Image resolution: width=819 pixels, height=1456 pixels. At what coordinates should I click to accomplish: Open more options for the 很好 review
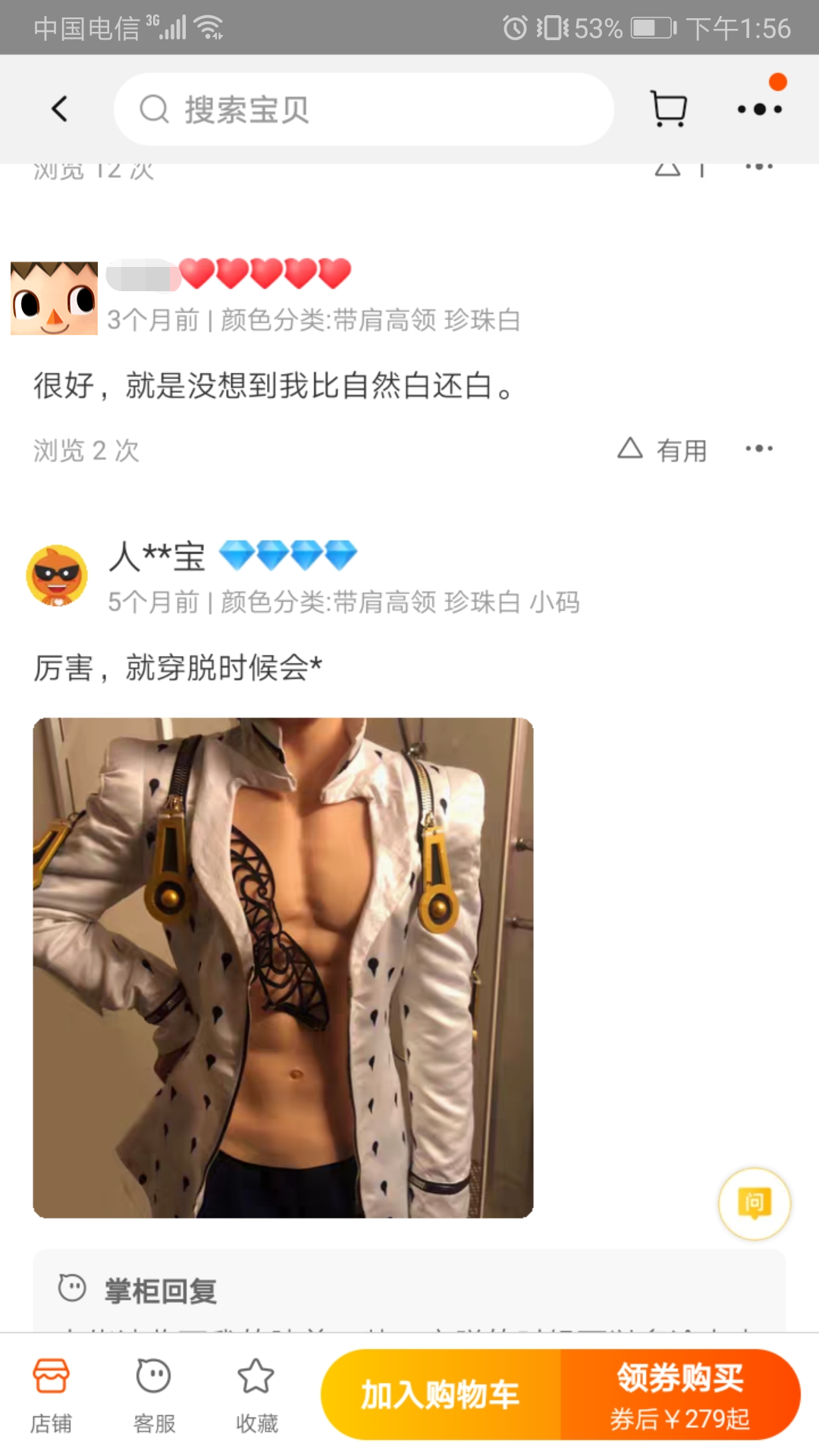[x=759, y=449]
